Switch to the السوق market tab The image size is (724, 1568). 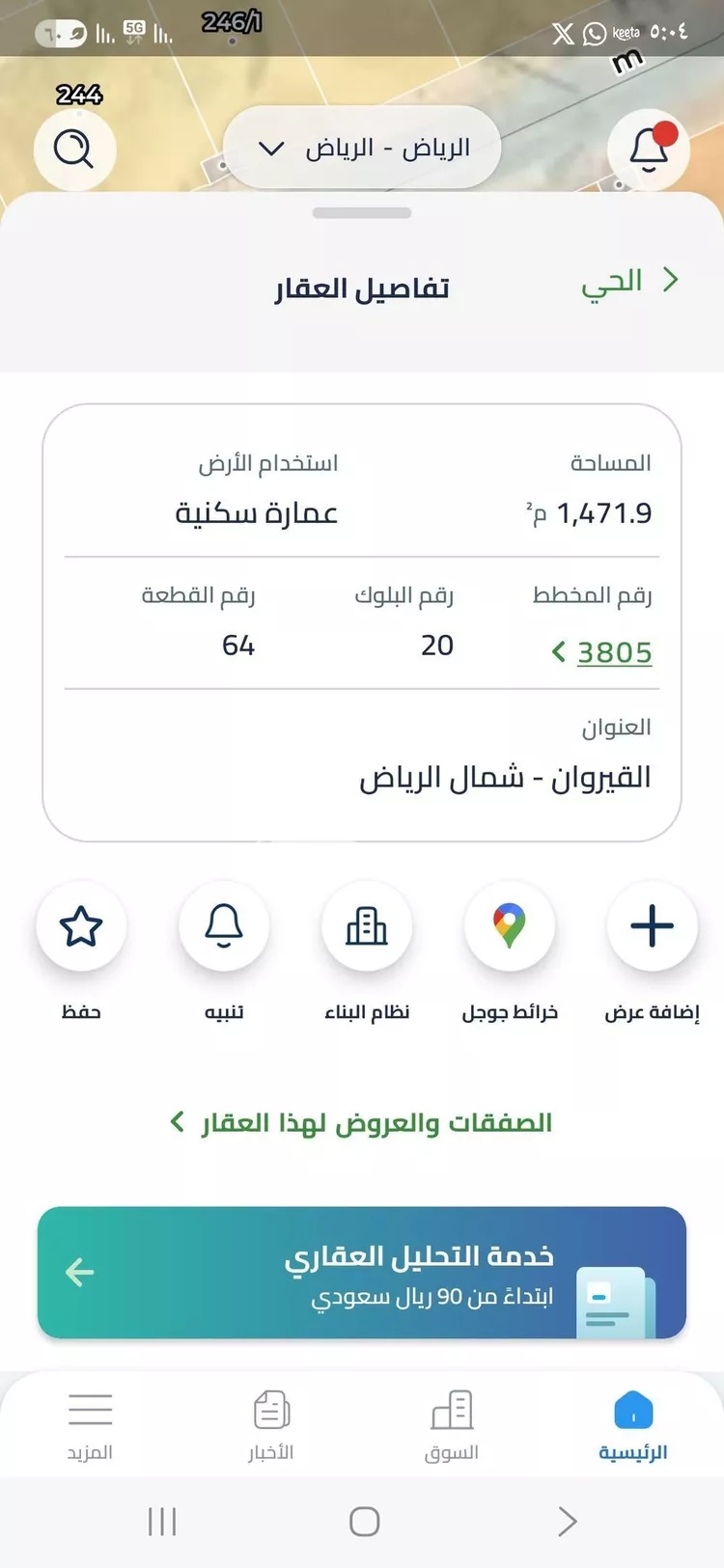click(452, 1425)
